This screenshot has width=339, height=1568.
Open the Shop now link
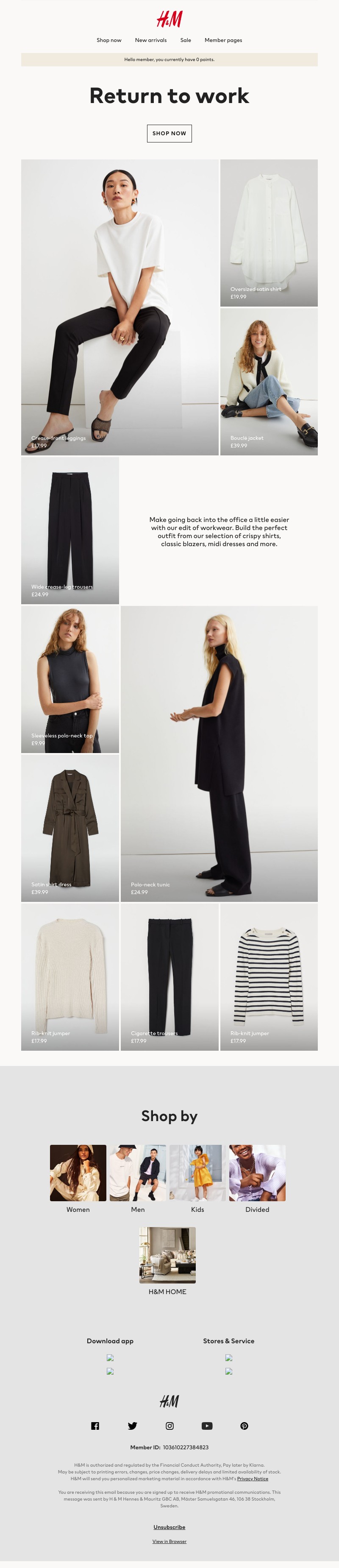coord(109,40)
